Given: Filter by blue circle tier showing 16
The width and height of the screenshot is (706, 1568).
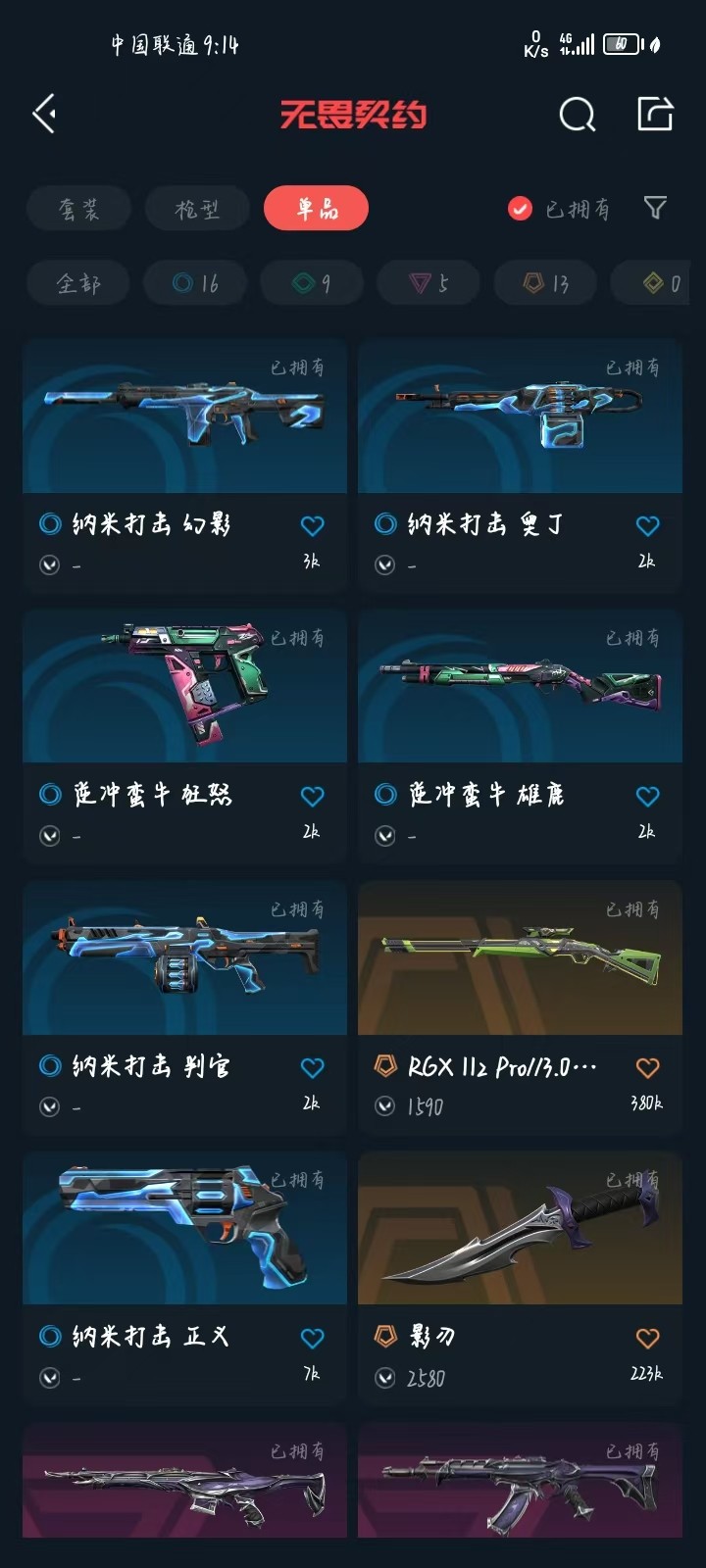Looking at the screenshot, I should 195,284.
